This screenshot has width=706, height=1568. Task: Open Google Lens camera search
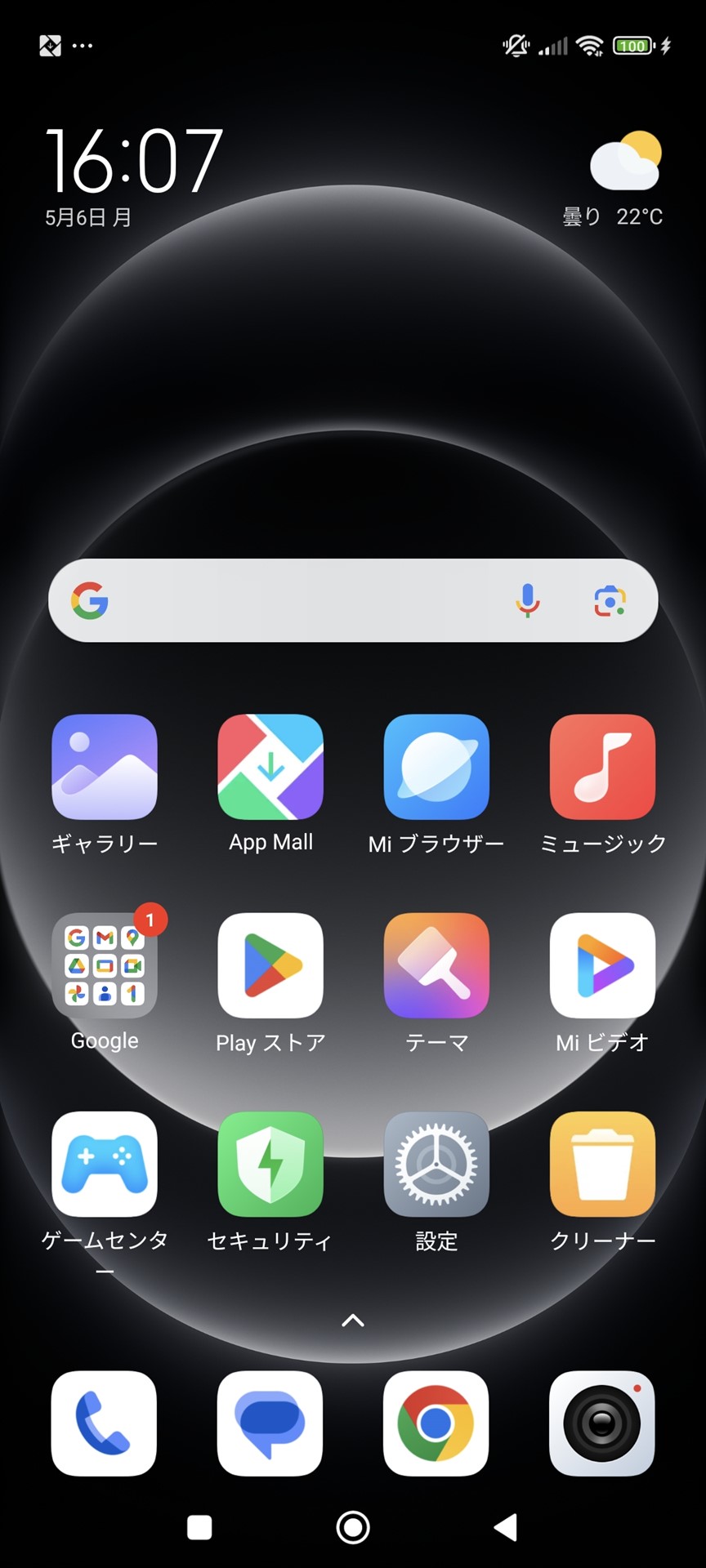click(607, 600)
